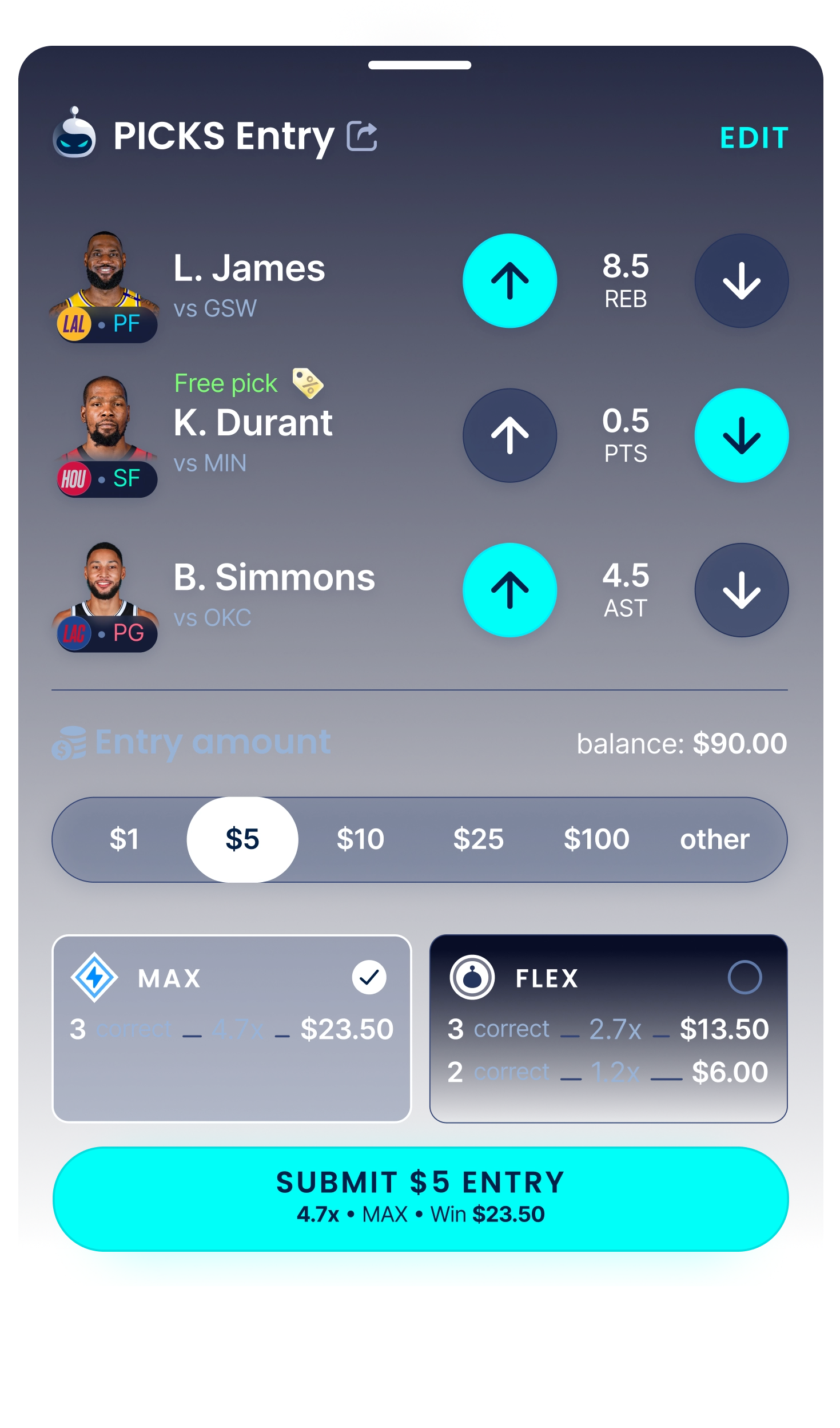Viewport: 840px width, 1428px height.
Task: Choose more for K. Durant points
Action: coord(509,435)
